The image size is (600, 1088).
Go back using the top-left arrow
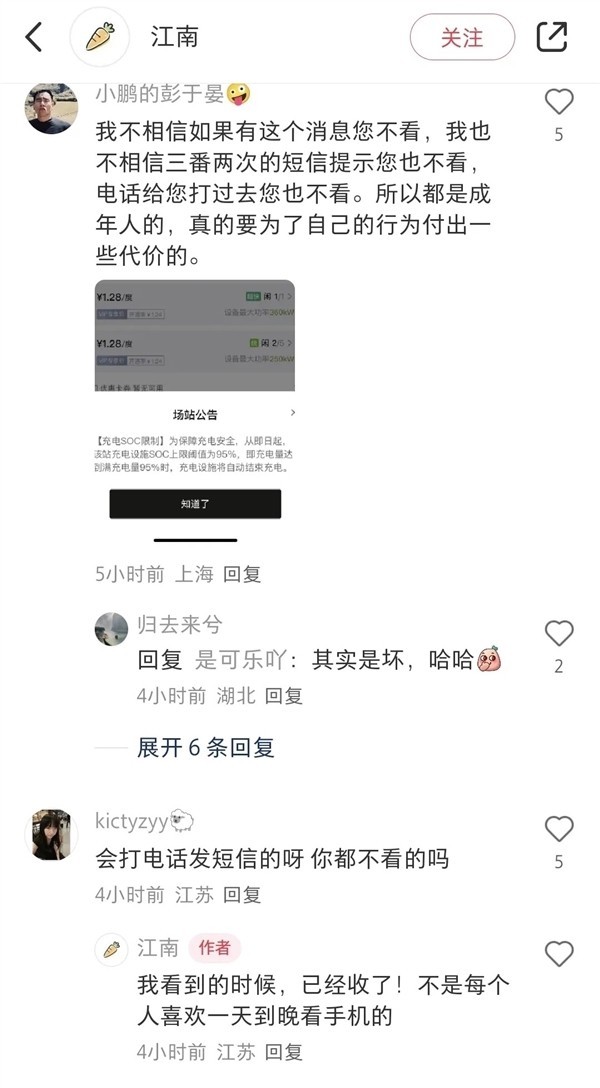click(x=34, y=38)
